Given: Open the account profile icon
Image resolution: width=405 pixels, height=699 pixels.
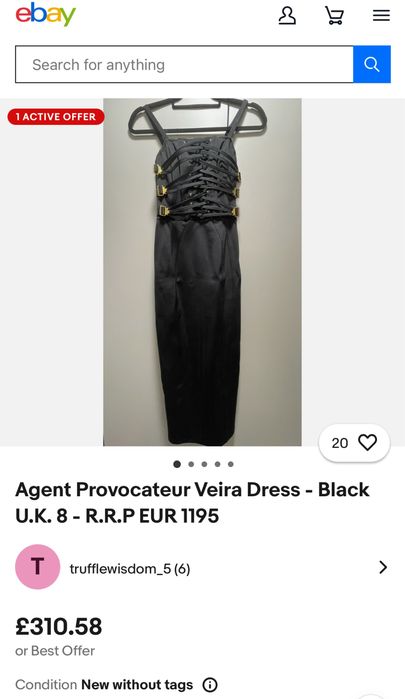Looking at the screenshot, I should [x=287, y=16].
